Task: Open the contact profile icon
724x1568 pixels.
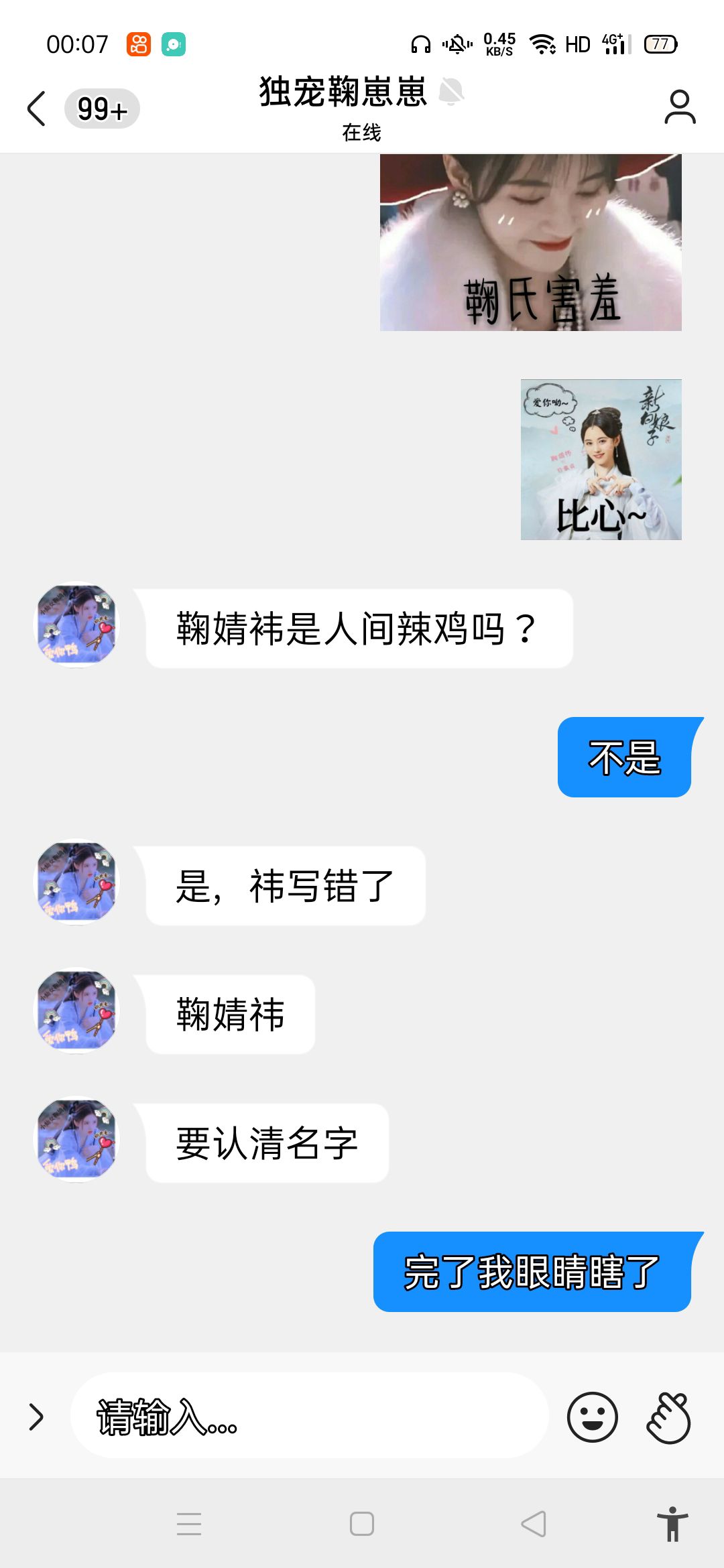Action: 680,108
